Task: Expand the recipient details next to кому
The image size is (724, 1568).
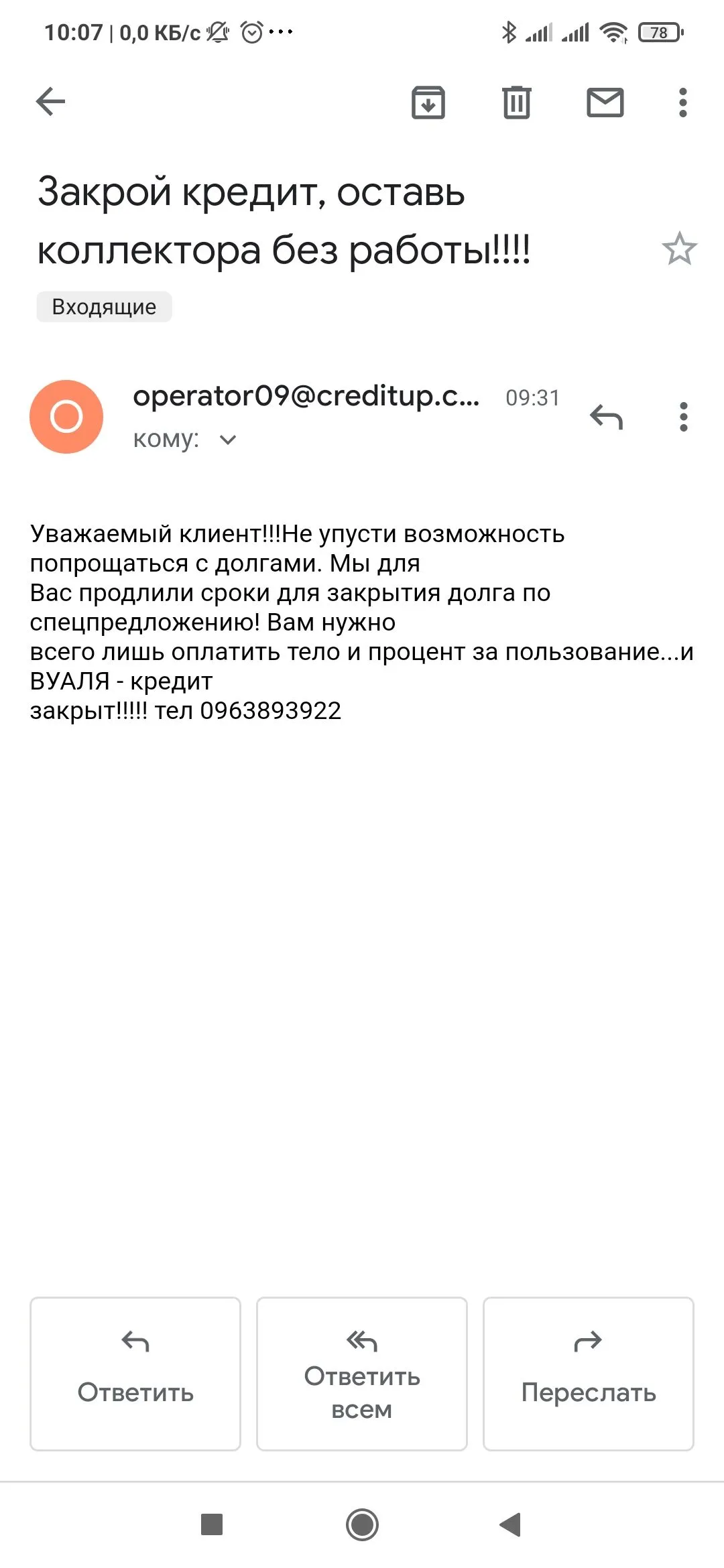Action: tap(228, 440)
